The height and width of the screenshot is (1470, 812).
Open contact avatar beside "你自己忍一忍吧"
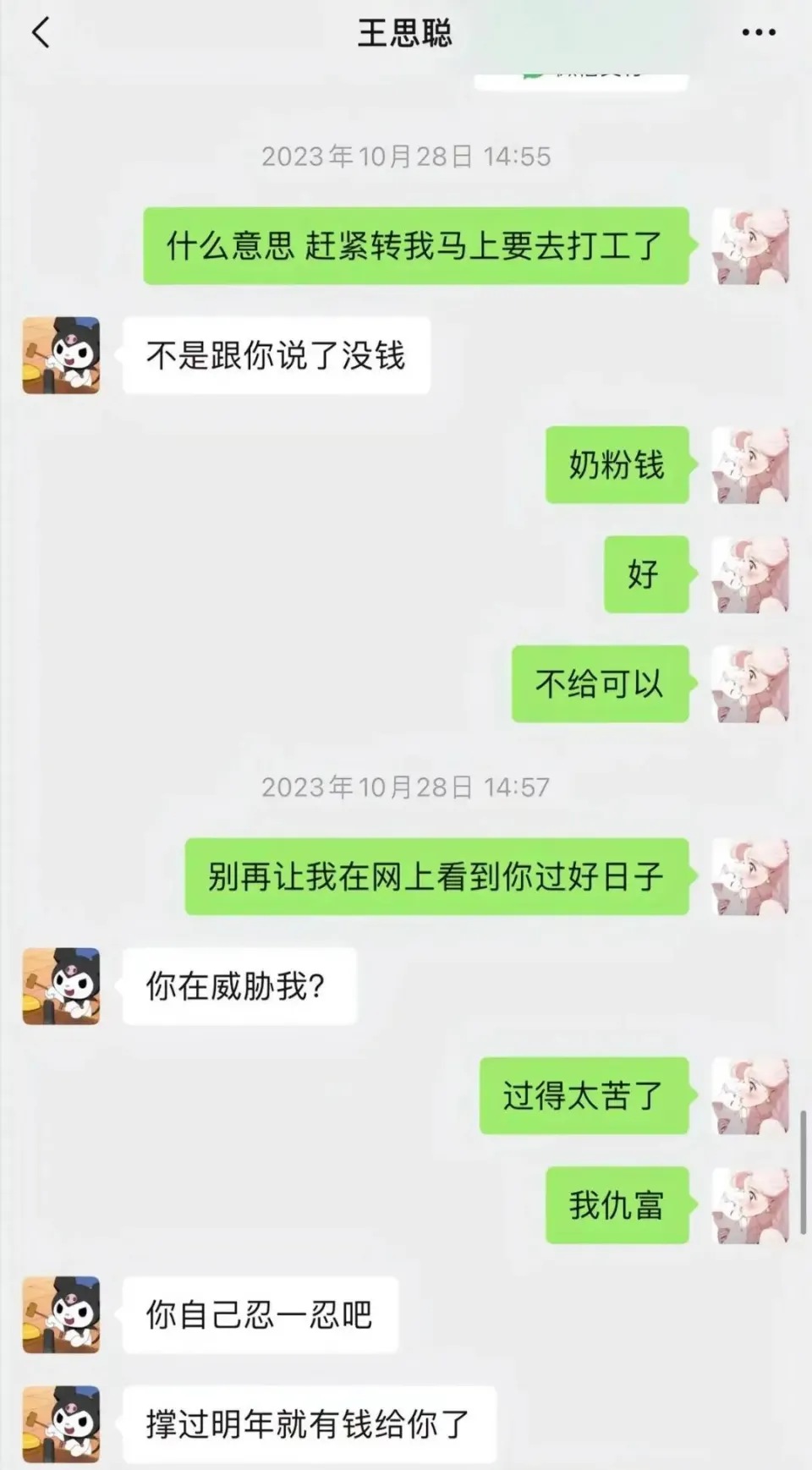click(x=61, y=1314)
